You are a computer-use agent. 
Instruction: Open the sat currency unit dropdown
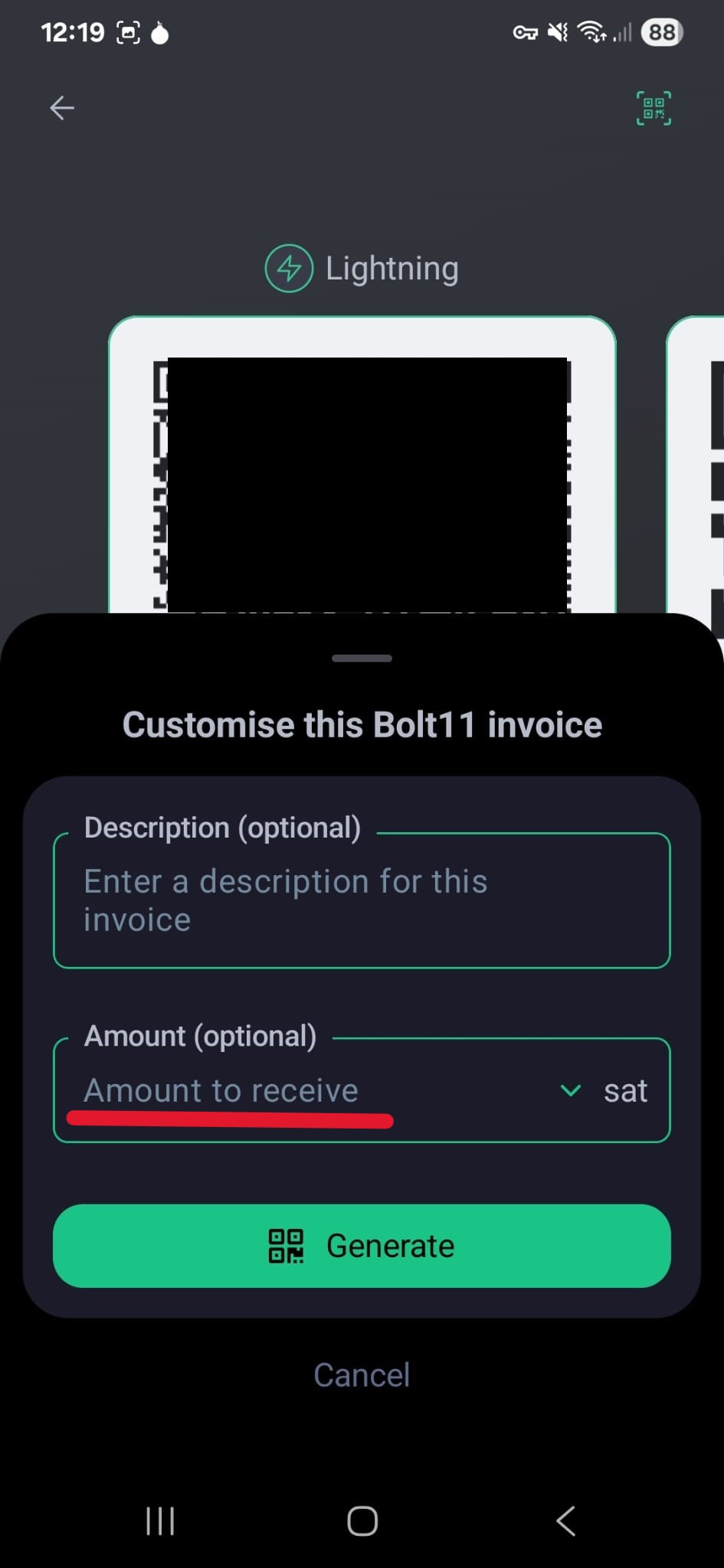point(605,1090)
